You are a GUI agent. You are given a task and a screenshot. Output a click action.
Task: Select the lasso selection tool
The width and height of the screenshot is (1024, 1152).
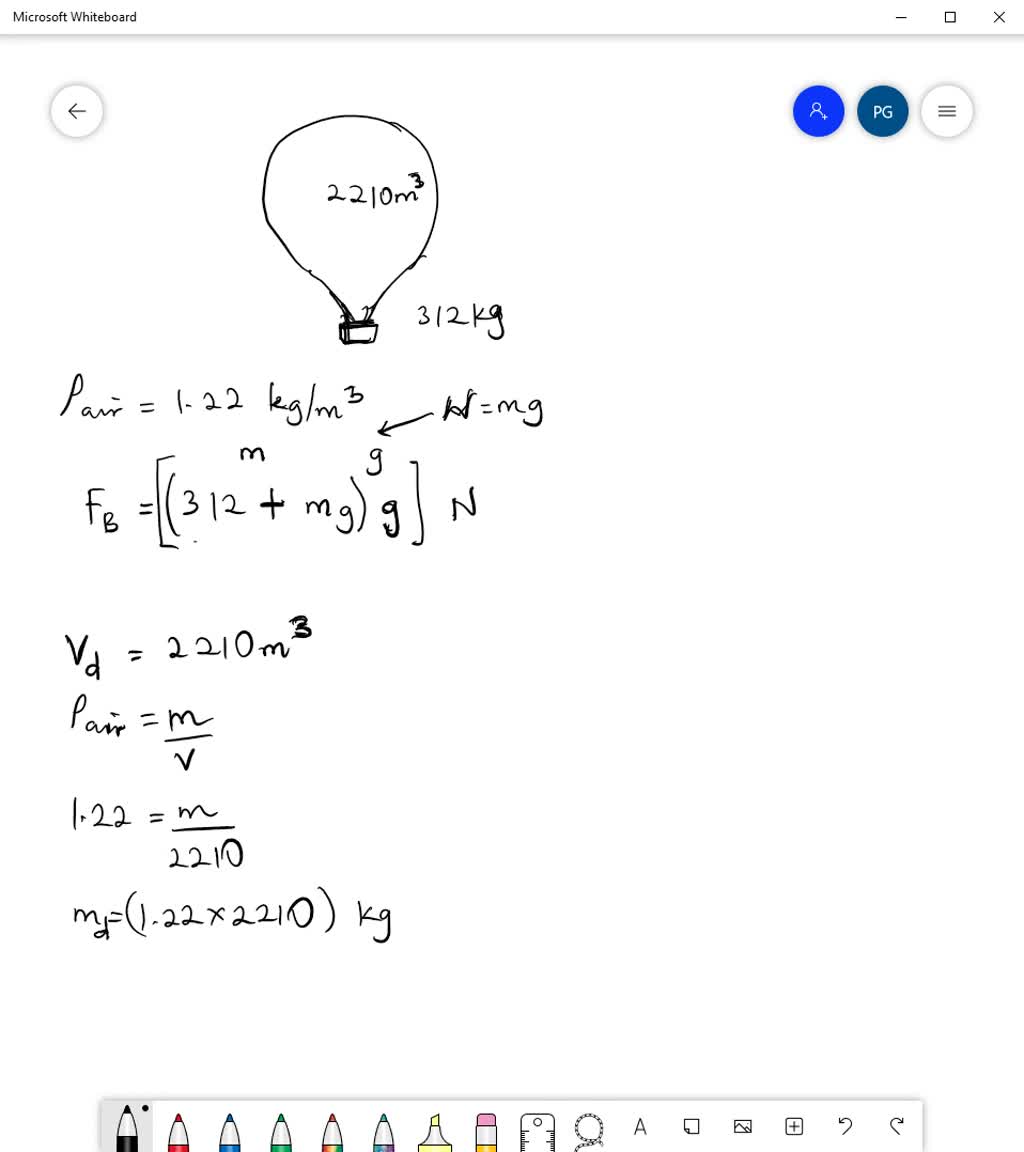(x=589, y=1130)
